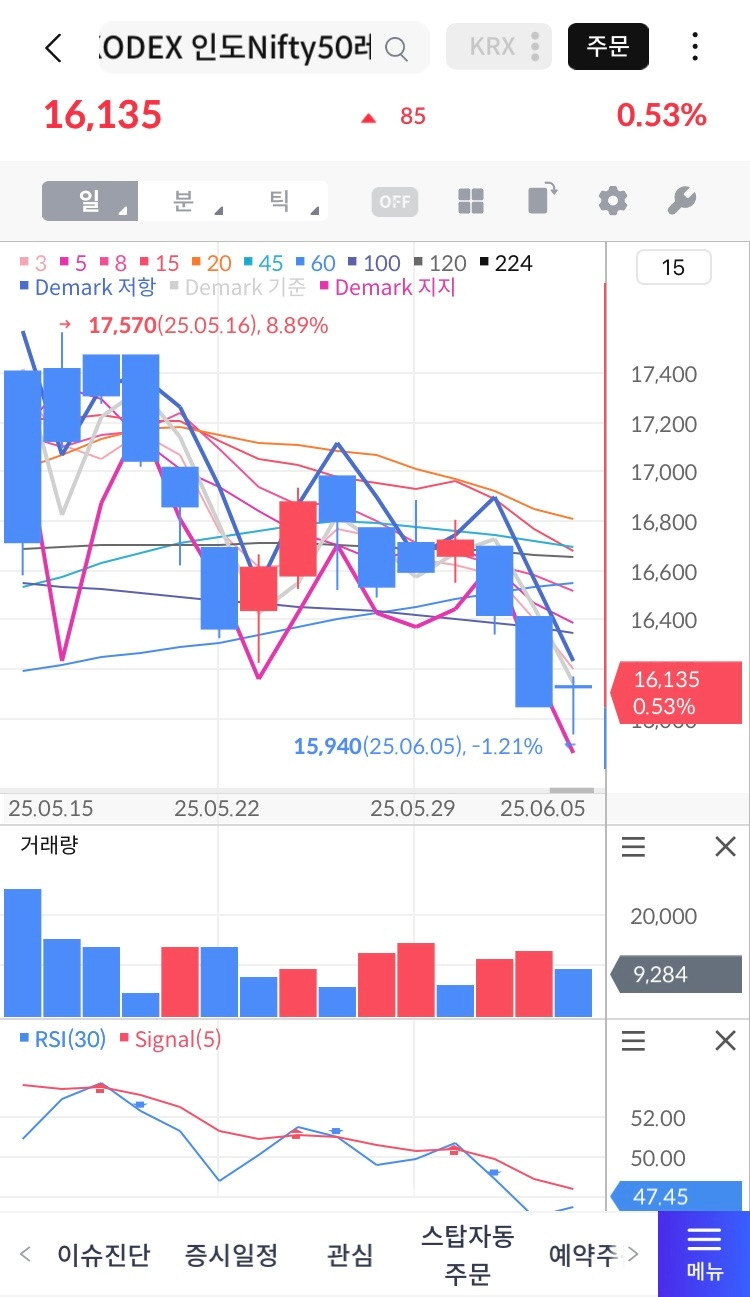Change the candle count value 15
The height and width of the screenshot is (1297, 750).
coord(673,267)
